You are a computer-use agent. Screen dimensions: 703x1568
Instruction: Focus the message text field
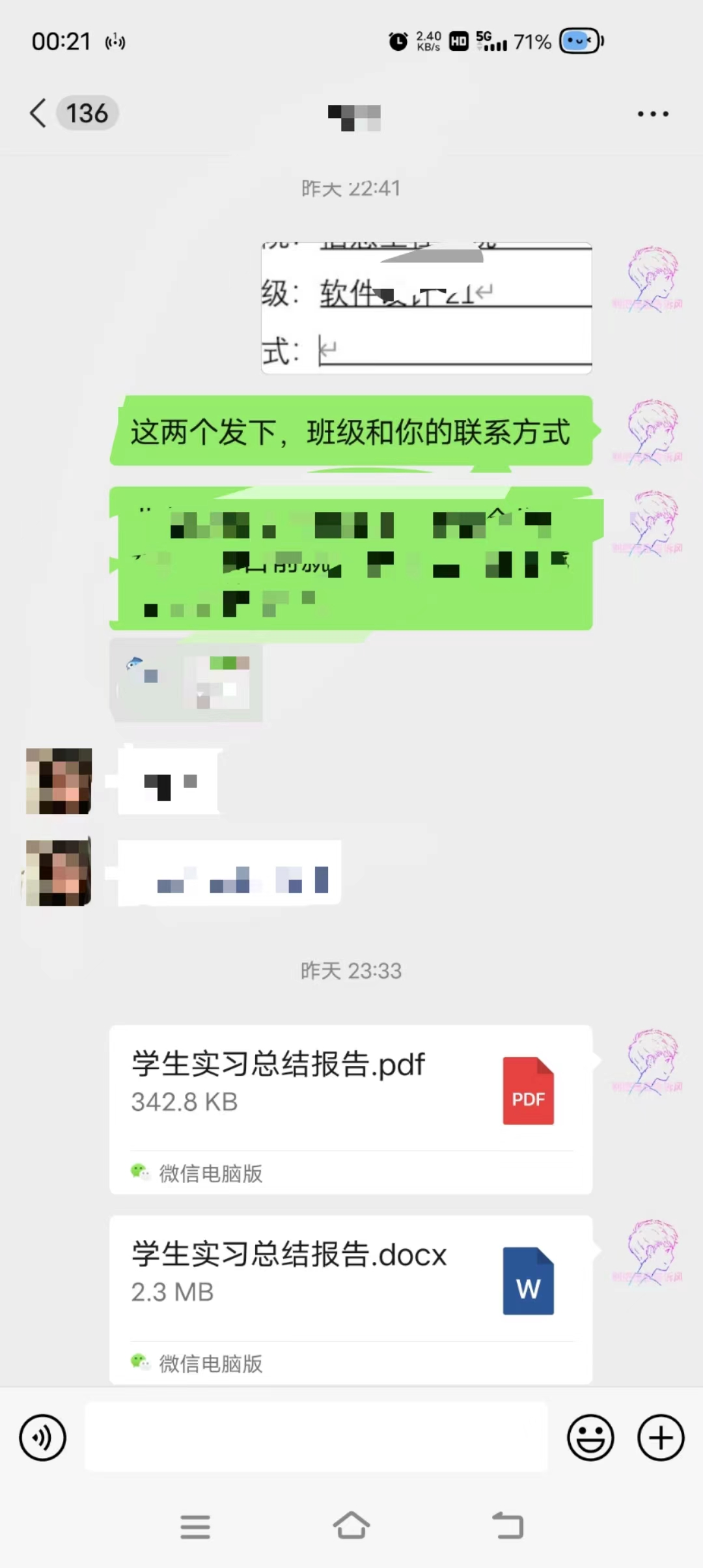coord(316,1437)
